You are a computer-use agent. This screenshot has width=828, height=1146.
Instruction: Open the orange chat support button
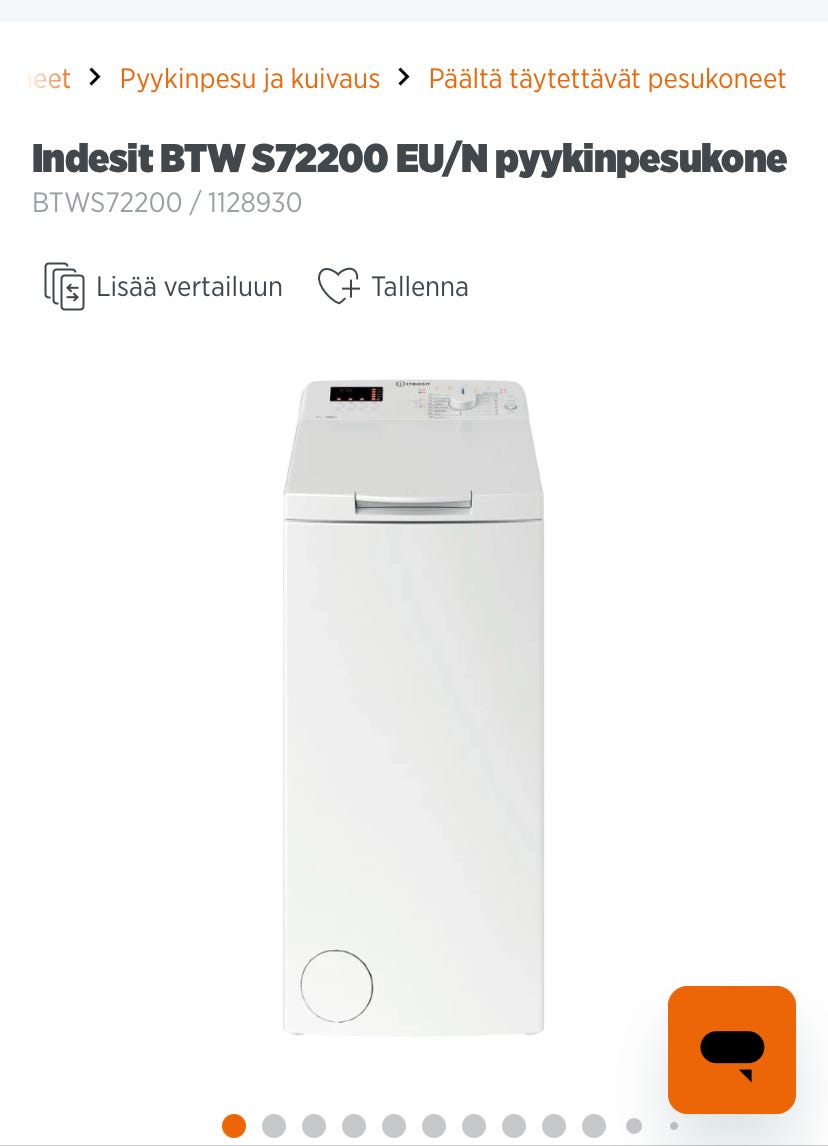(x=731, y=1049)
